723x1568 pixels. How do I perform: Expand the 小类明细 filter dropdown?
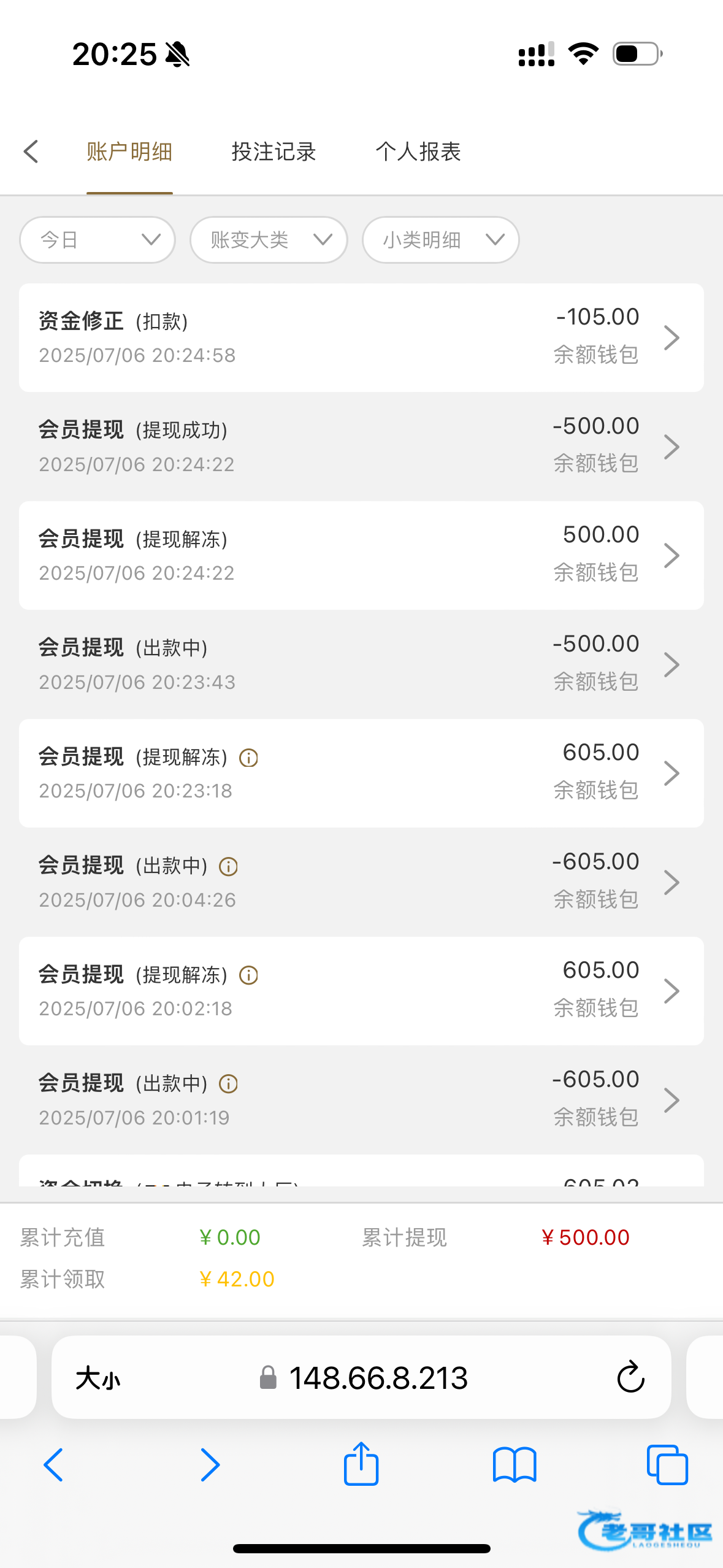tap(441, 240)
